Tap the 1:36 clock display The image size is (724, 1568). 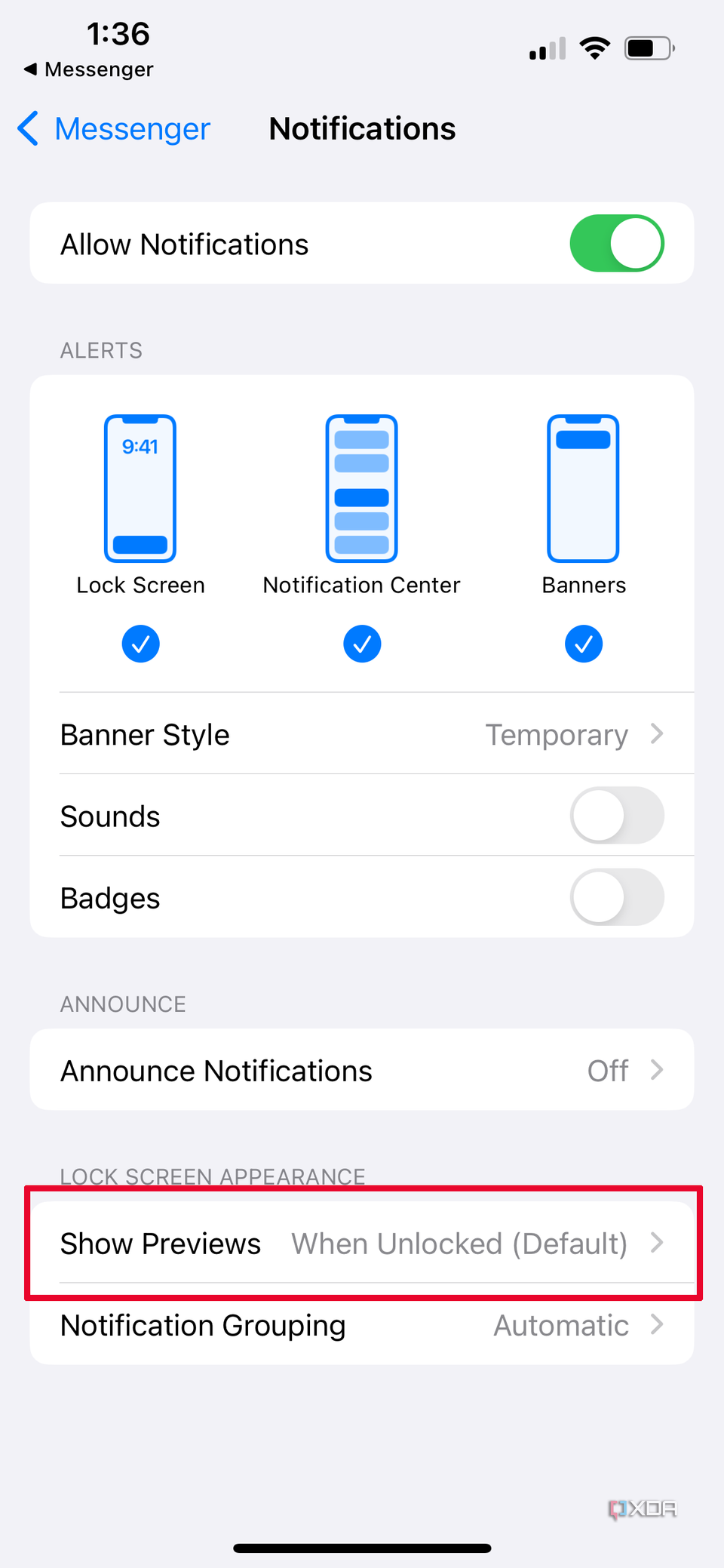[x=118, y=34]
